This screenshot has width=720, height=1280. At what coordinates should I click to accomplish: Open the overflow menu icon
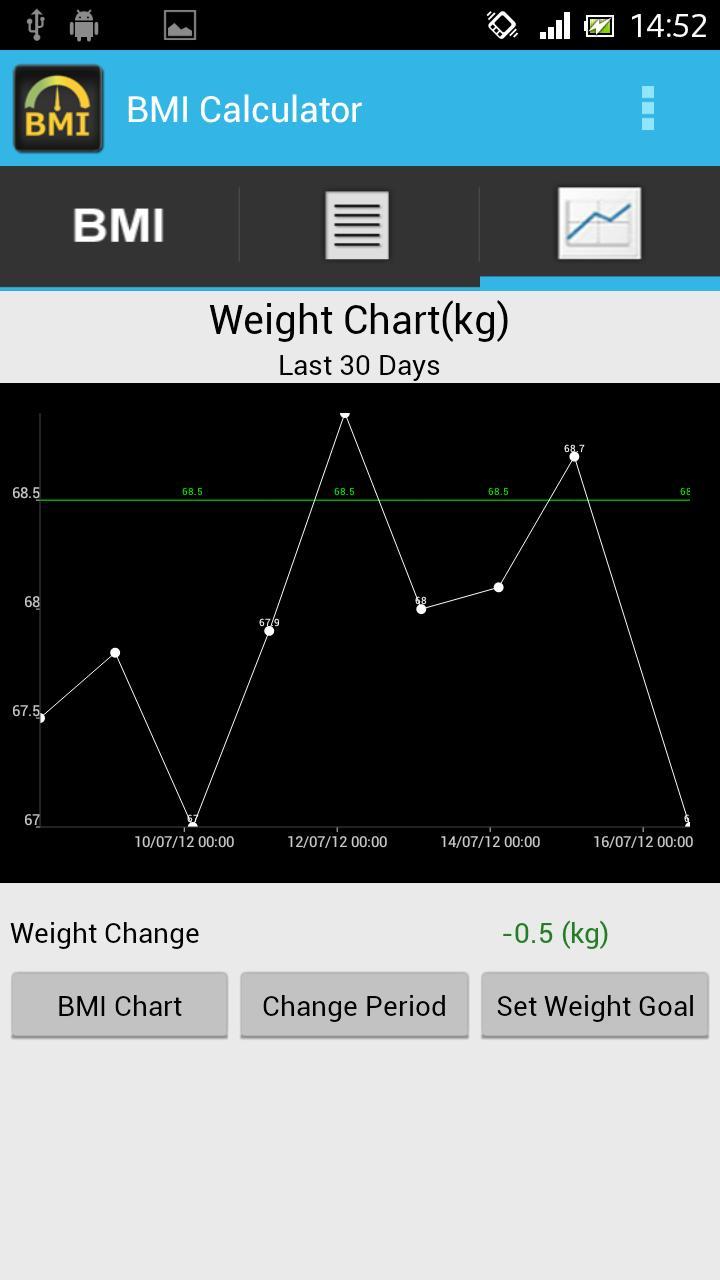648,108
